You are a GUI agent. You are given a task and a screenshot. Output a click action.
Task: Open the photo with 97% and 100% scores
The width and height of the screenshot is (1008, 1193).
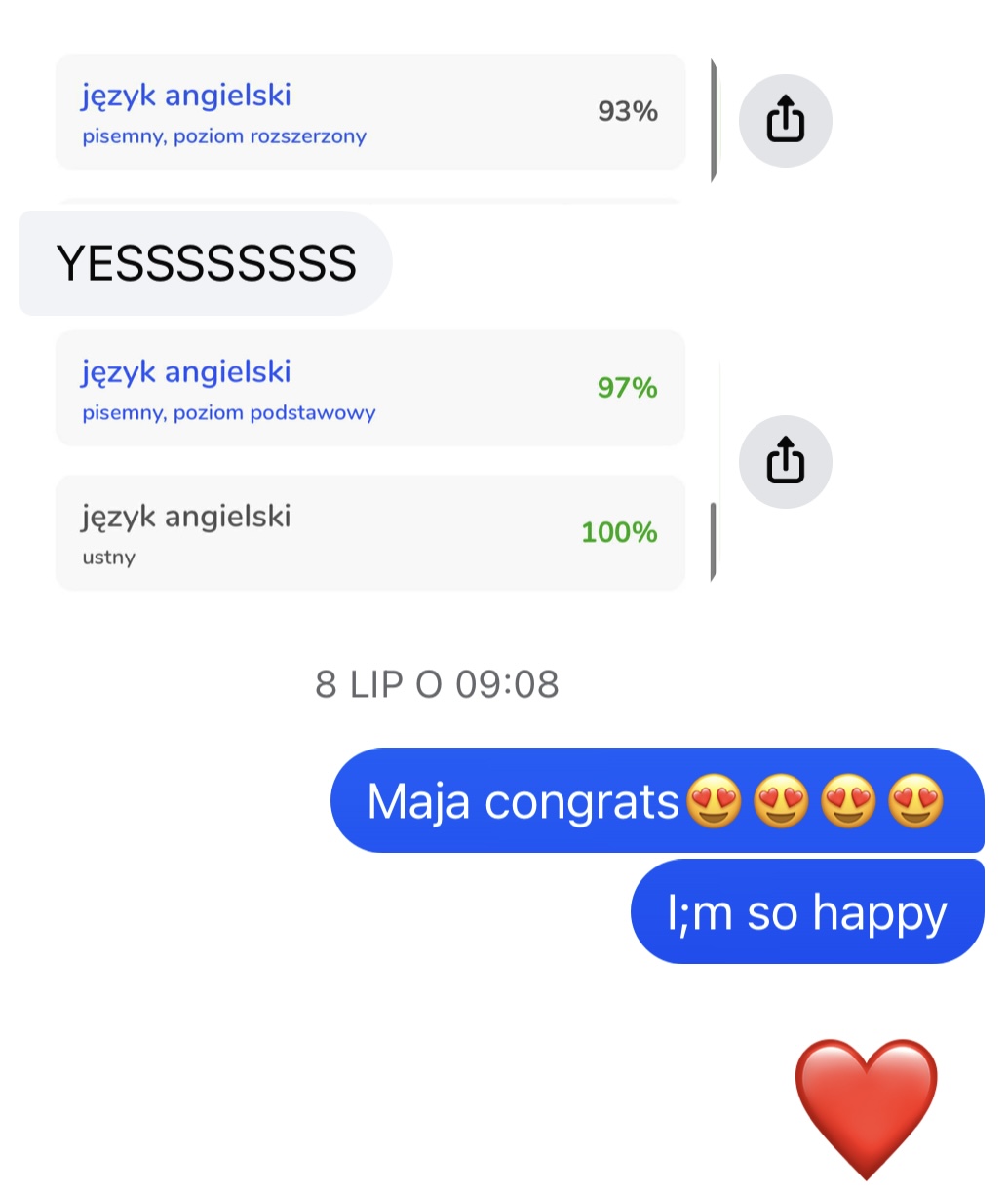tap(370, 460)
